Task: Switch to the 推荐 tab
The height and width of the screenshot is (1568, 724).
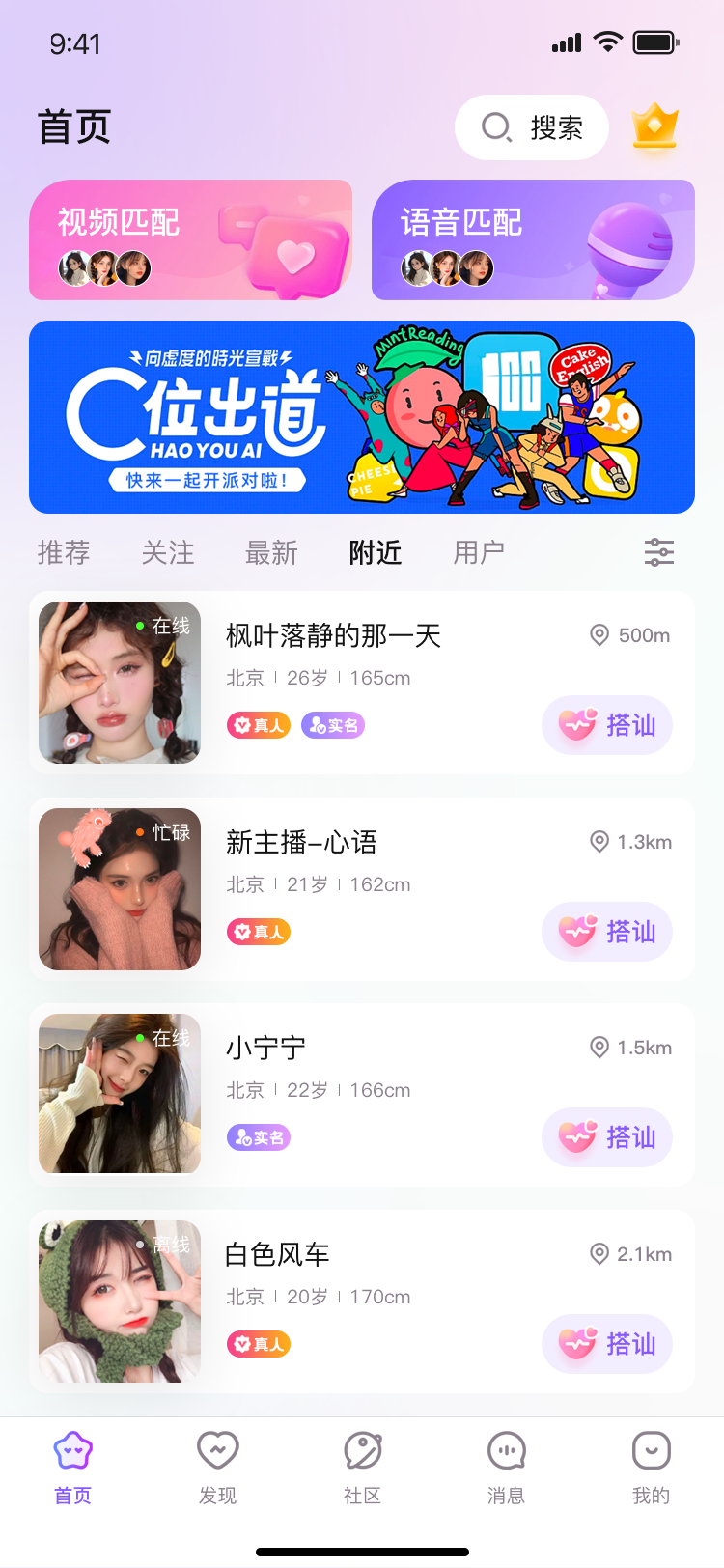Action: pyautogui.click(x=64, y=552)
